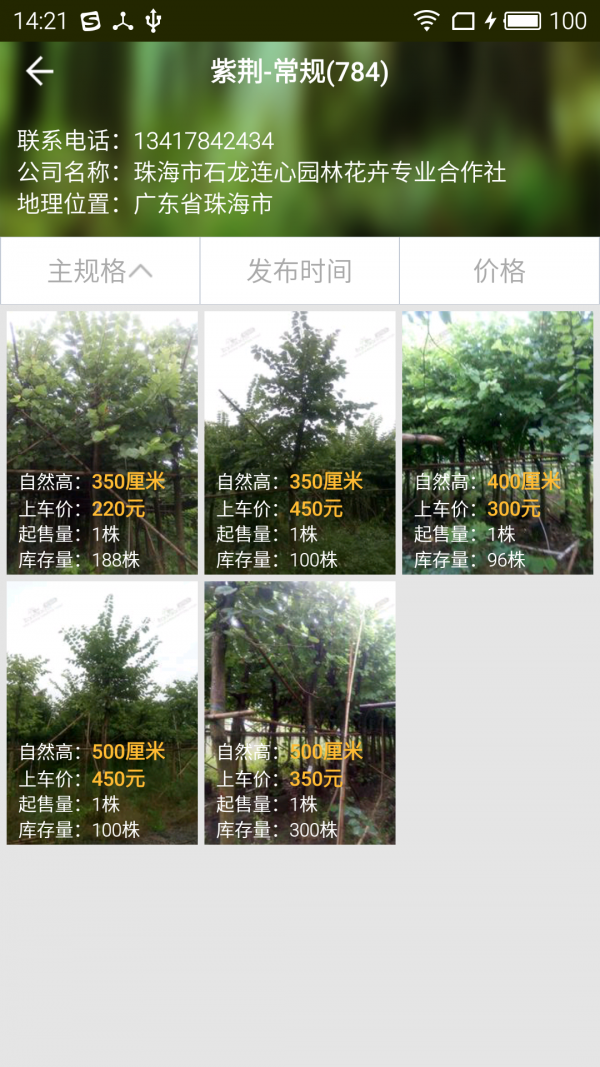Image resolution: width=600 pixels, height=1067 pixels.
Task: Open the 350厘米 tree listing priced 450元
Action: pyautogui.click(x=300, y=443)
